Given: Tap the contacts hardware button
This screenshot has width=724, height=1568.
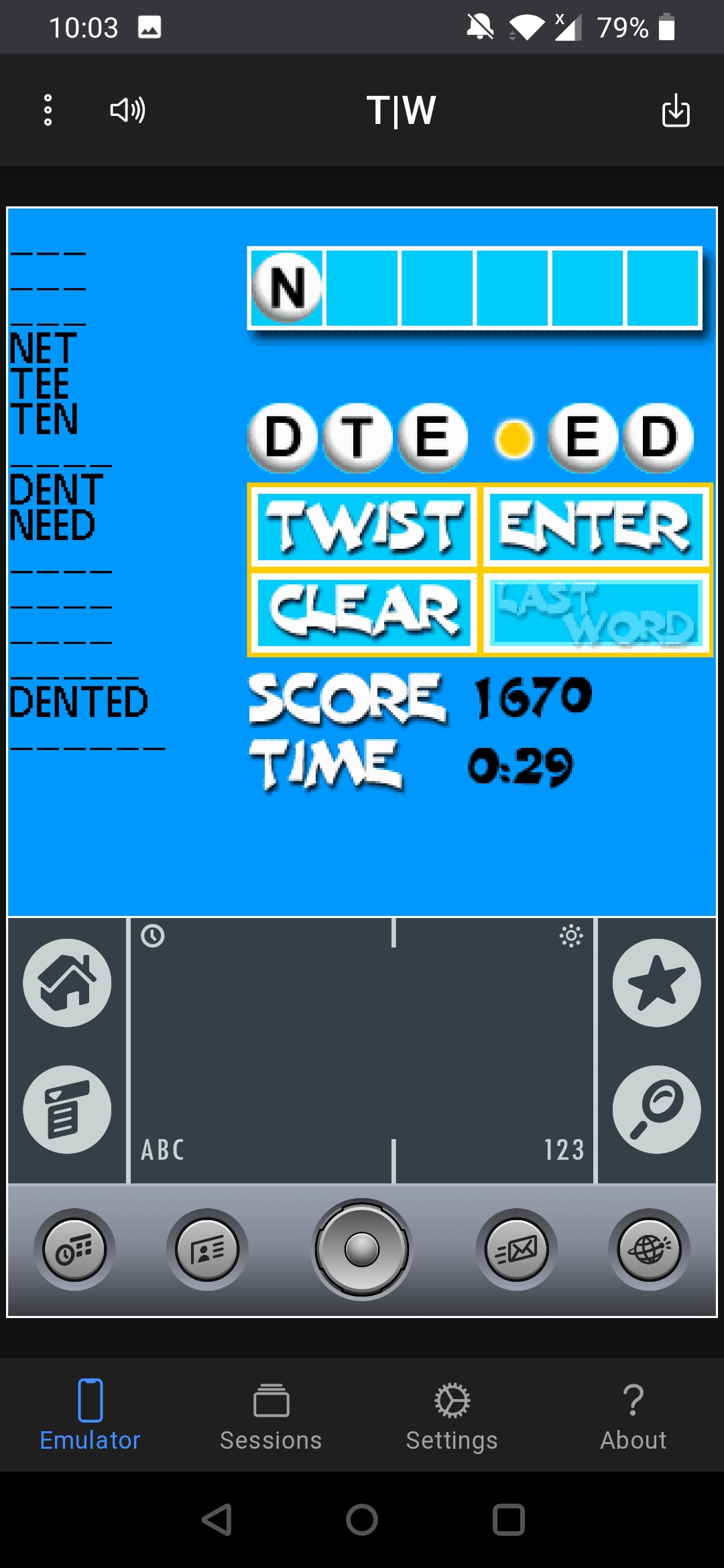Looking at the screenshot, I should [207, 1249].
